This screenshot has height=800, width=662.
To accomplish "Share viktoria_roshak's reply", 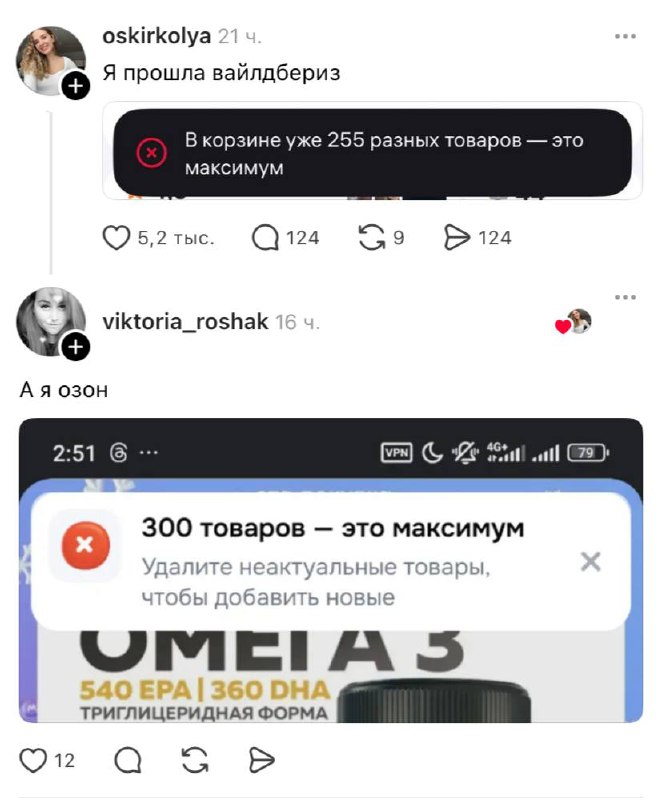I will pos(261,761).
